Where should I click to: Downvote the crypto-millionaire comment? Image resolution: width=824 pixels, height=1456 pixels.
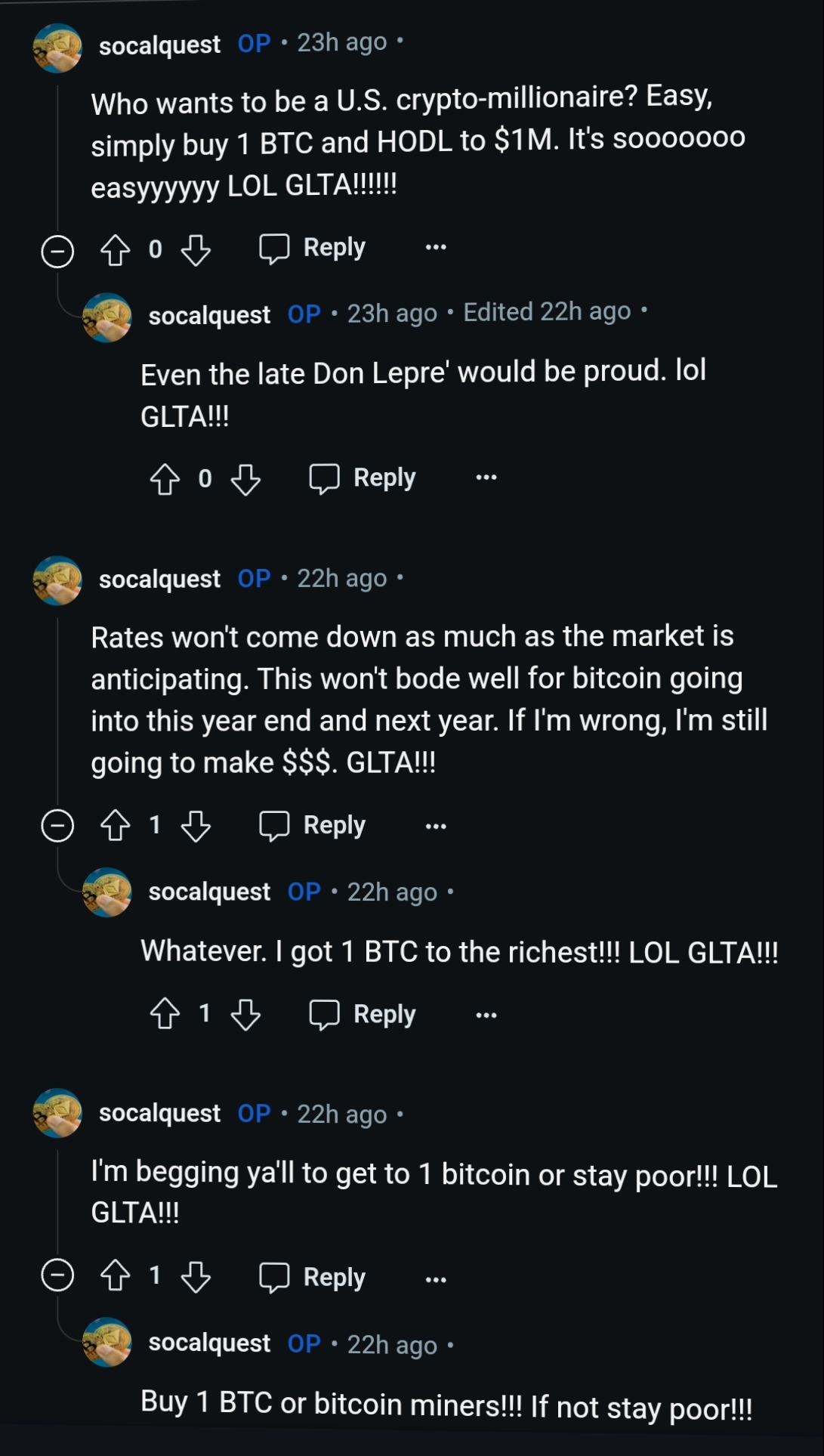(196, 250)
